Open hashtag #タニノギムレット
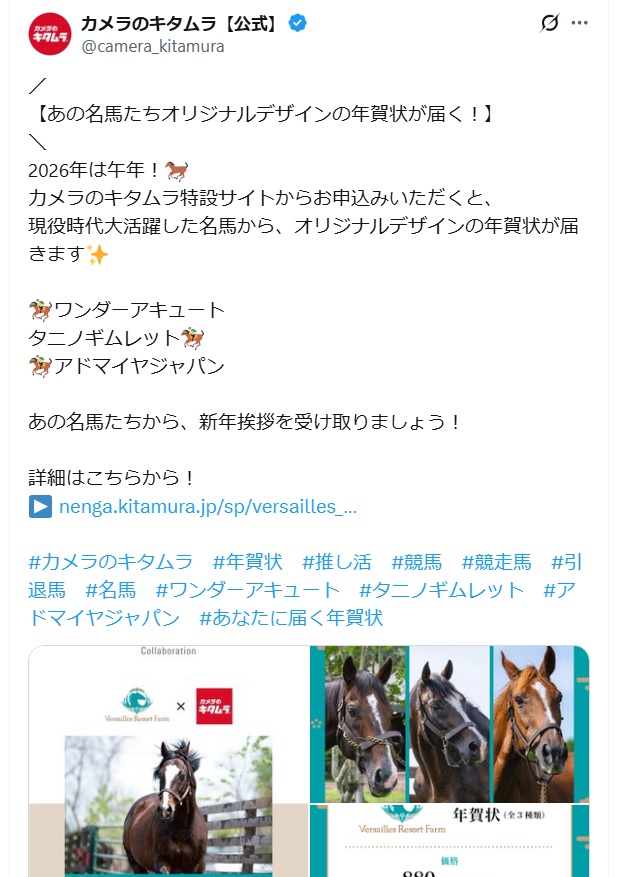 point(441,590)
